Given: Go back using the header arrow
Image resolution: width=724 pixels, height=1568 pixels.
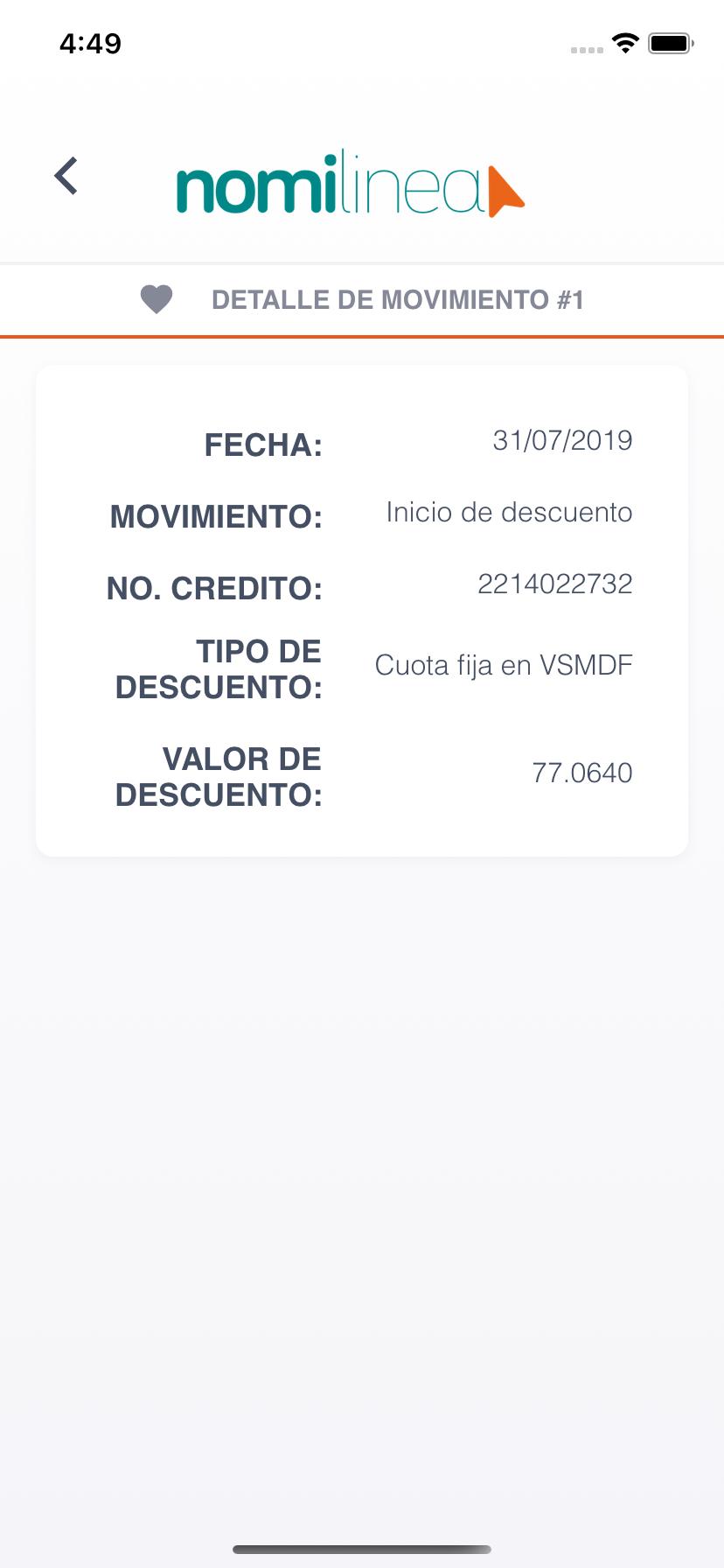Looking at the screenshot, I should 66,176.
